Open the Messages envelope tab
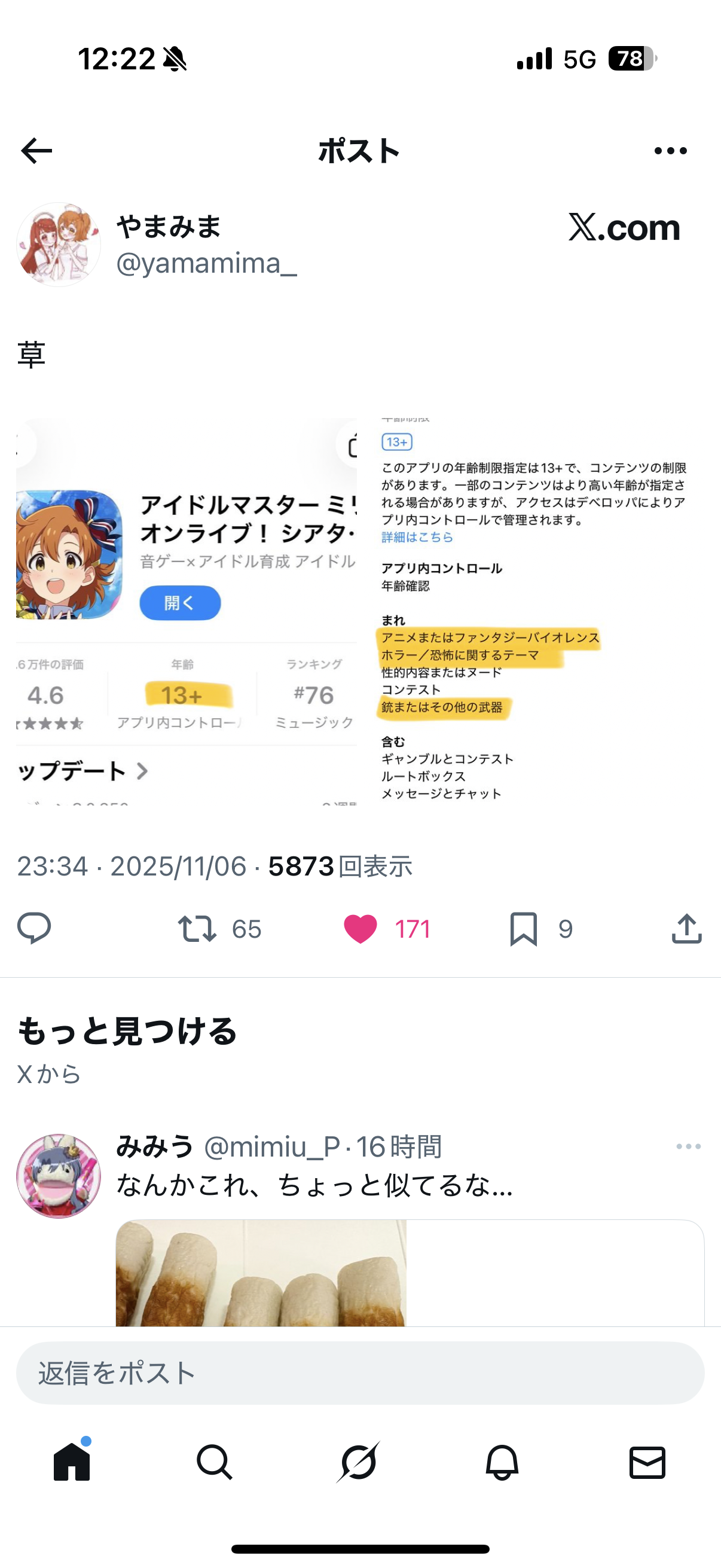The height and width of the screenshot is (1568, 721). coord(647,1462)
